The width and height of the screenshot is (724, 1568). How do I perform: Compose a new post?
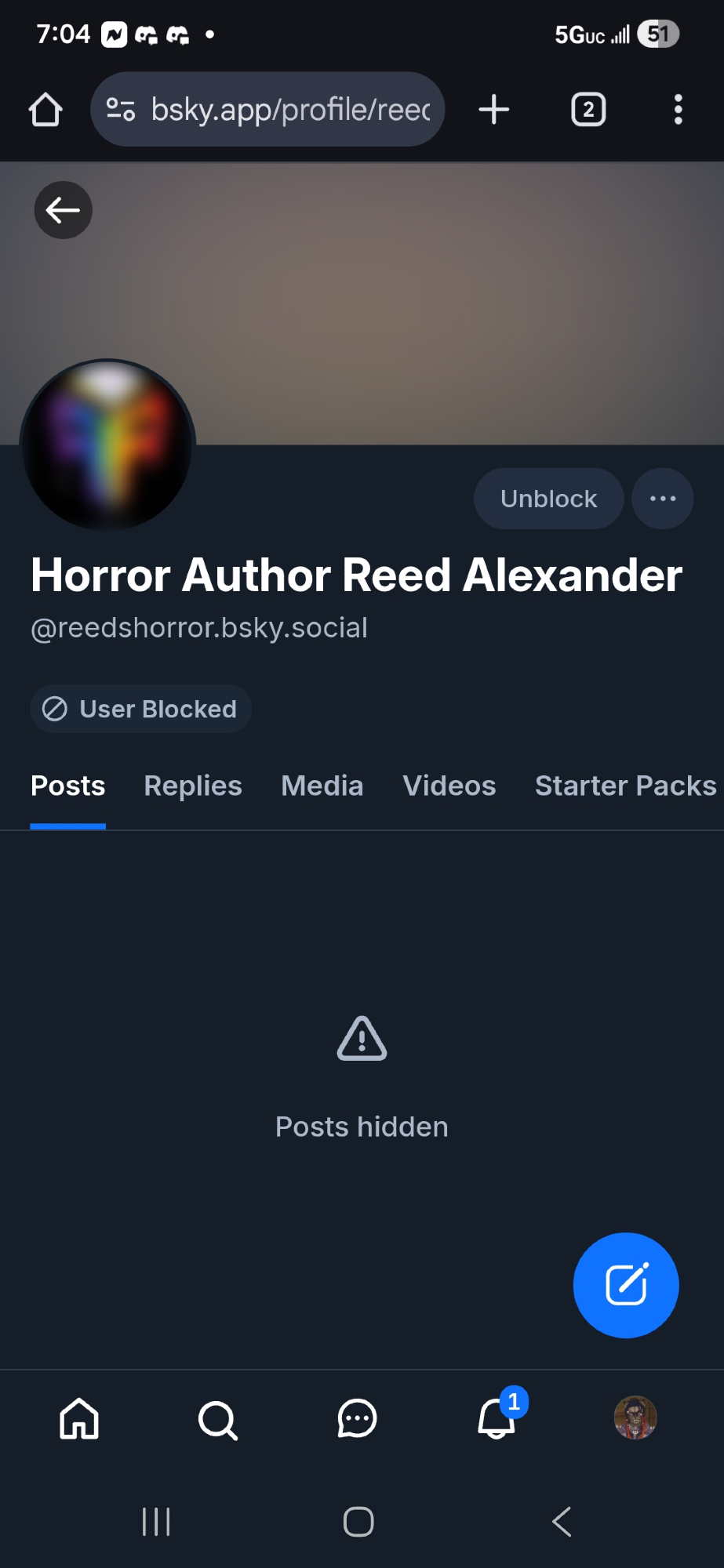point(625,1285)
